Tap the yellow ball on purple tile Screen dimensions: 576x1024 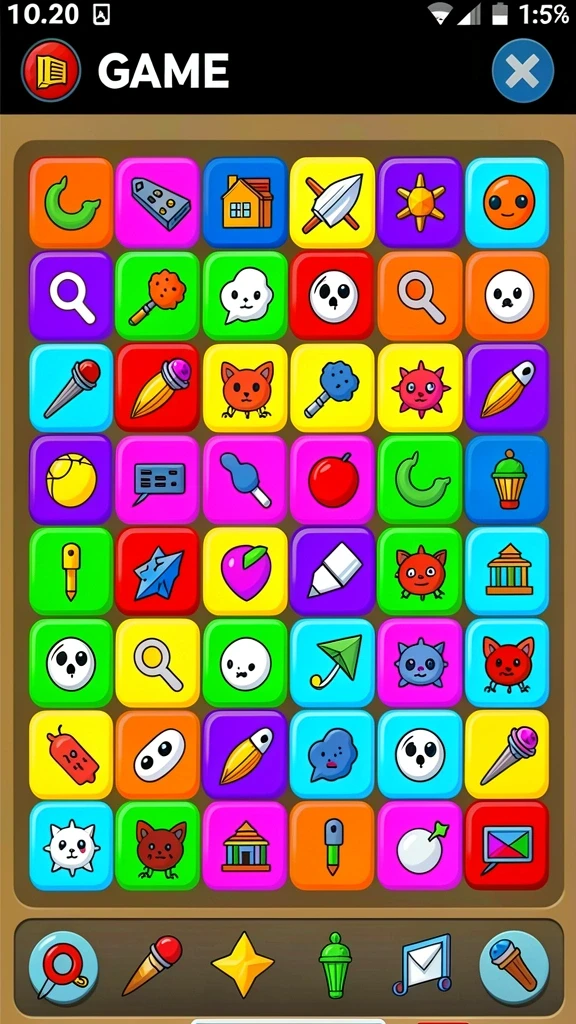pos(71,480)
